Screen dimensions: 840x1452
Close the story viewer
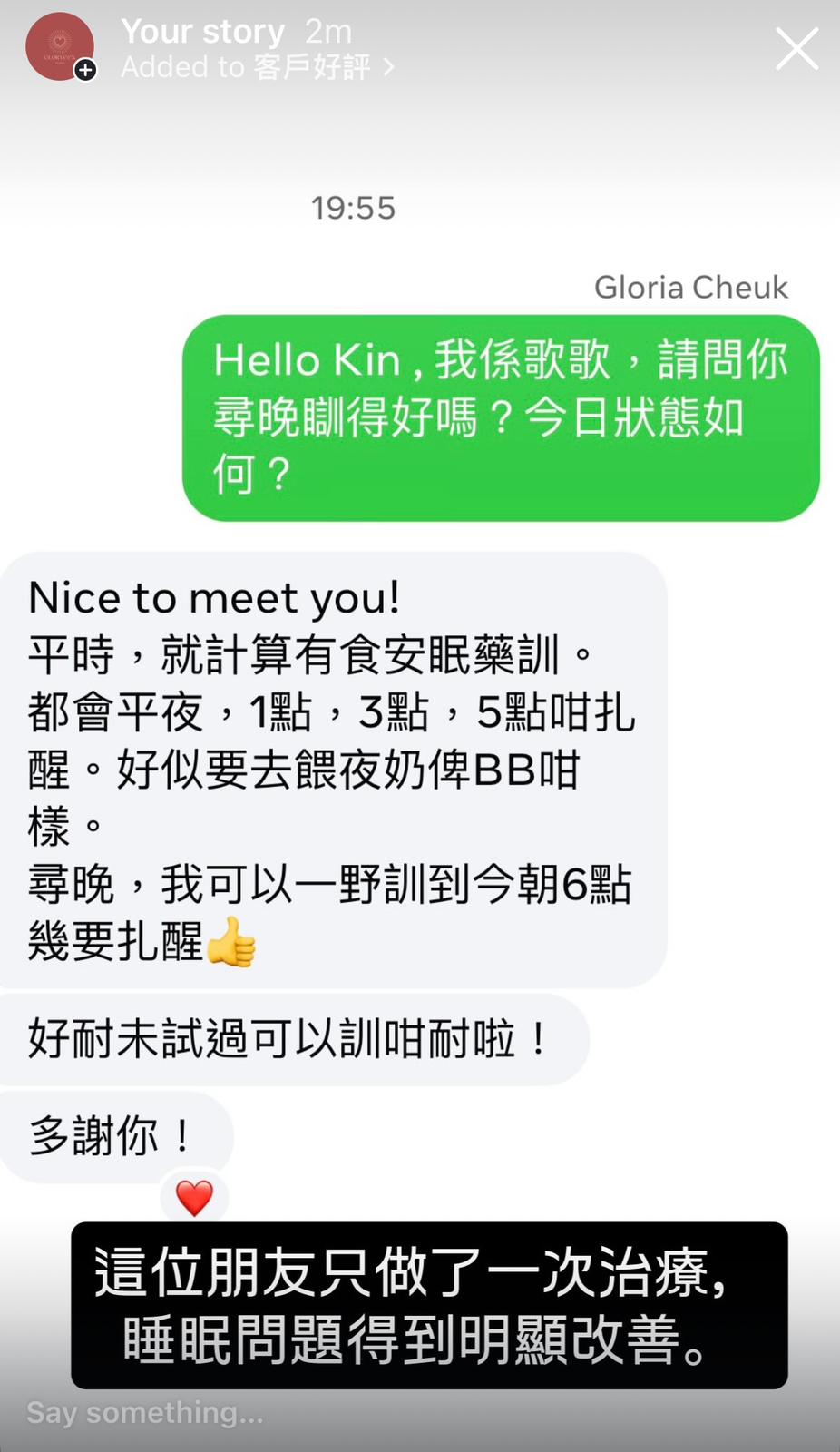796,49
